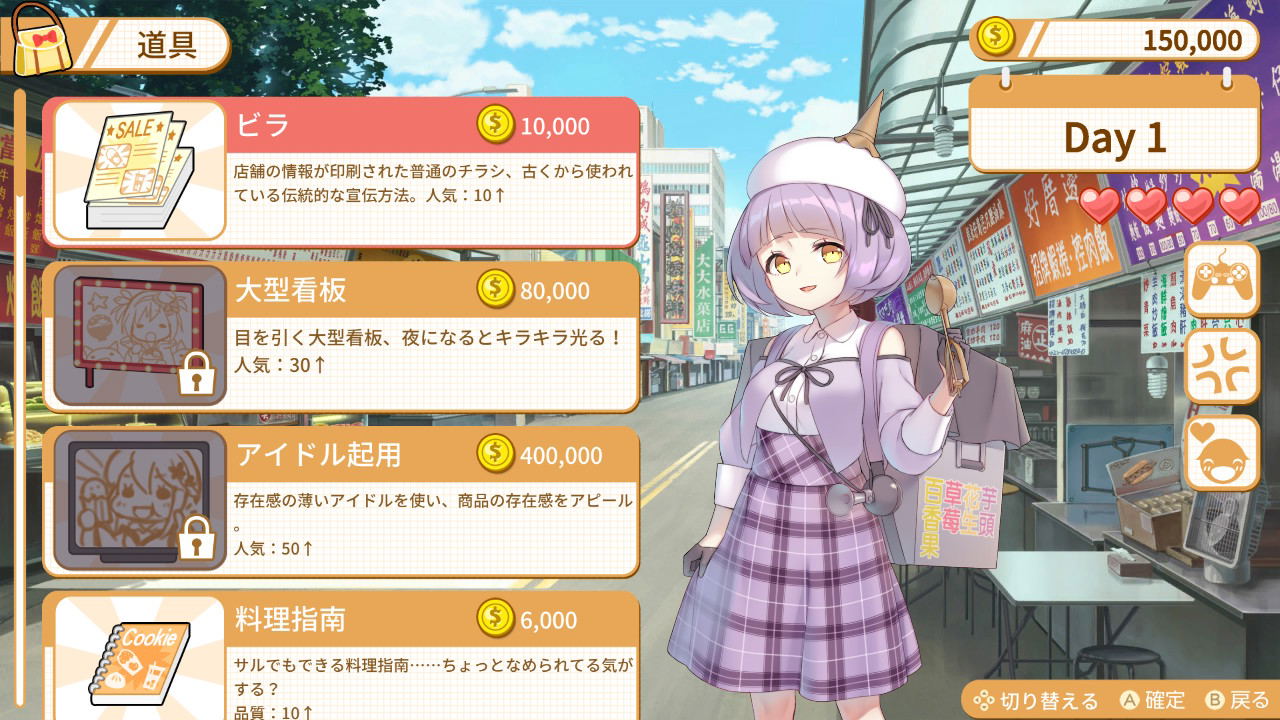The image size is (1280, 720).
Task: Choose the アイドル起用 item
Action: [x=340, y=501]
